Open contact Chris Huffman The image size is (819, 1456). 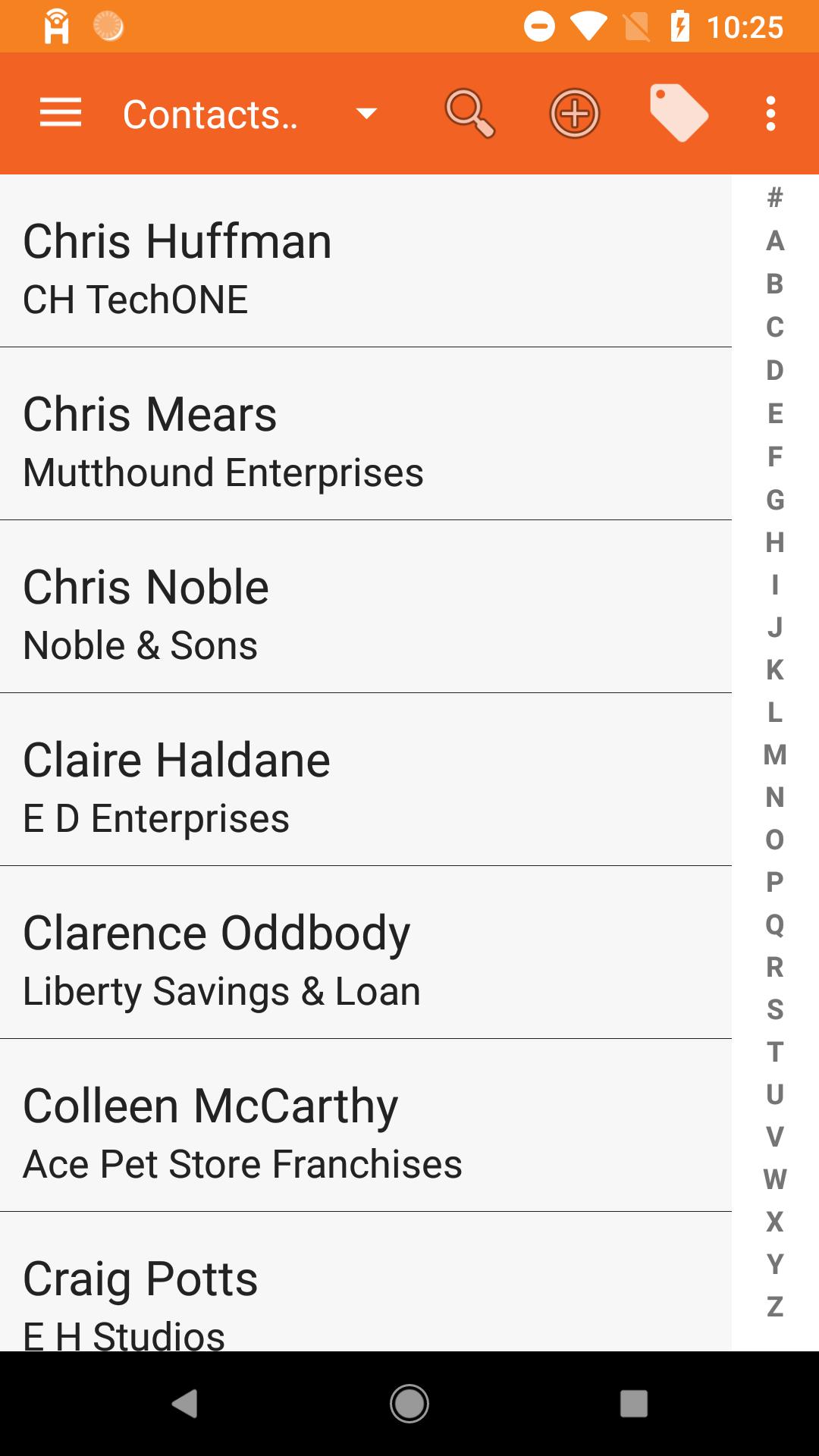tap(364, 262)
